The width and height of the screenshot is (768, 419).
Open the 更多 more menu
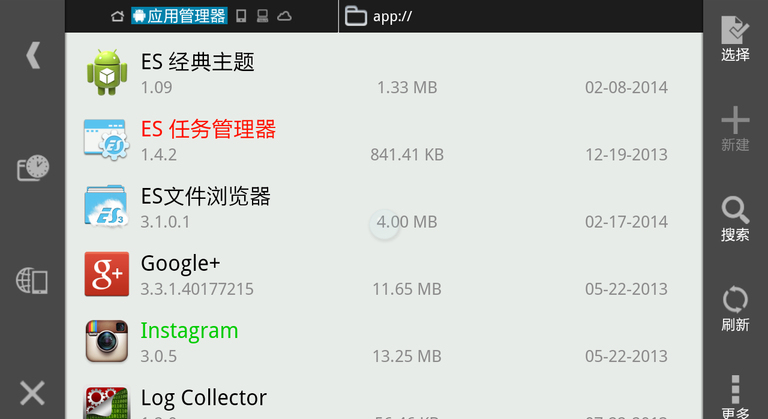pos(735,397)
